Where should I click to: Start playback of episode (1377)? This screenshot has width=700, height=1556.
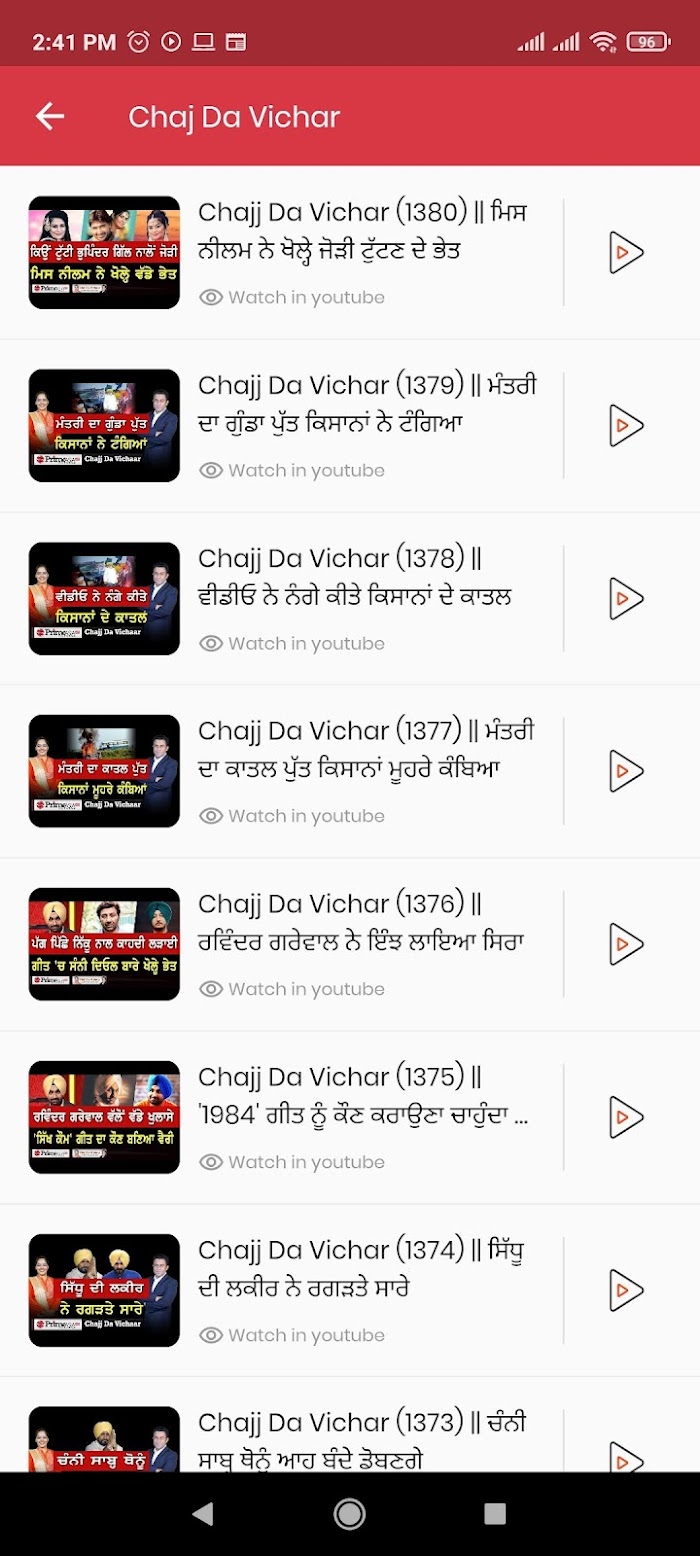point(626,771)
